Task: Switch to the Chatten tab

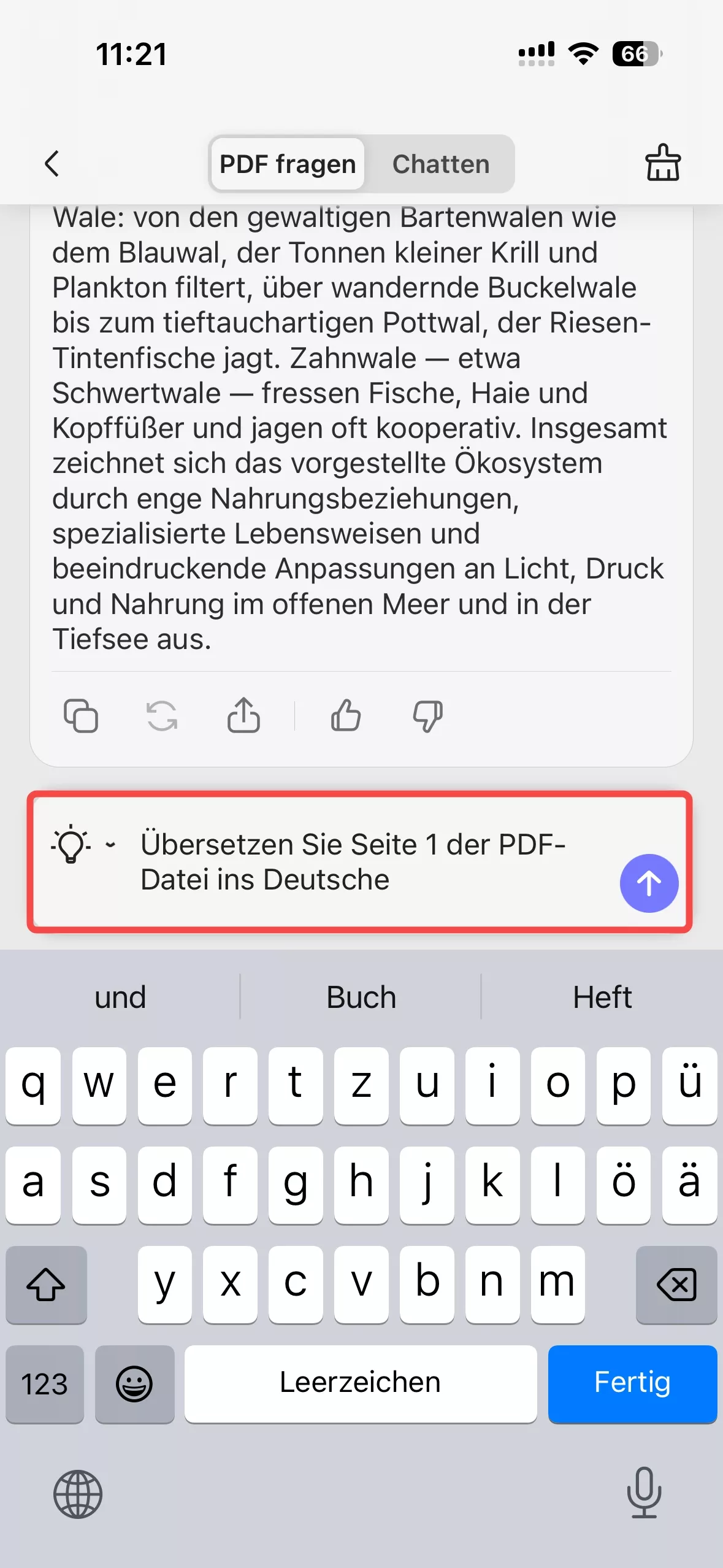Action: tap(441, 164)
